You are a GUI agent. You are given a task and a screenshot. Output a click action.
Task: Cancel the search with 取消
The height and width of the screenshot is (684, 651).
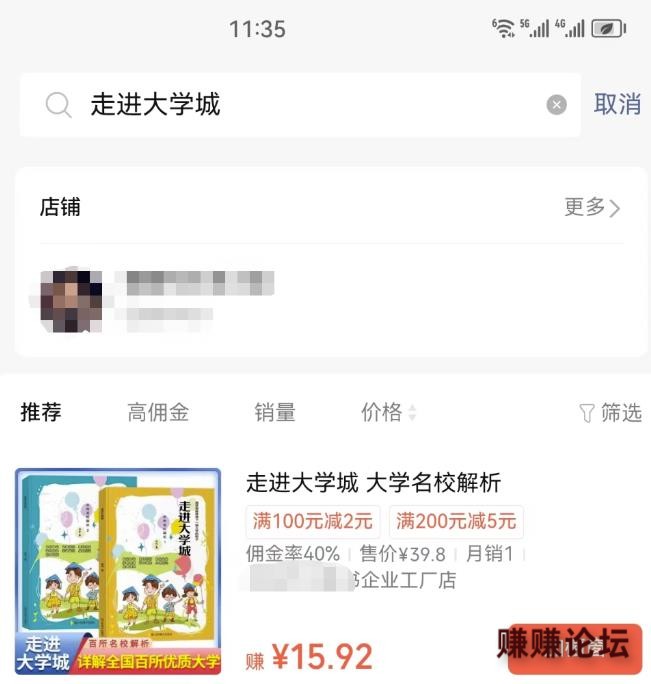point(616,105)
